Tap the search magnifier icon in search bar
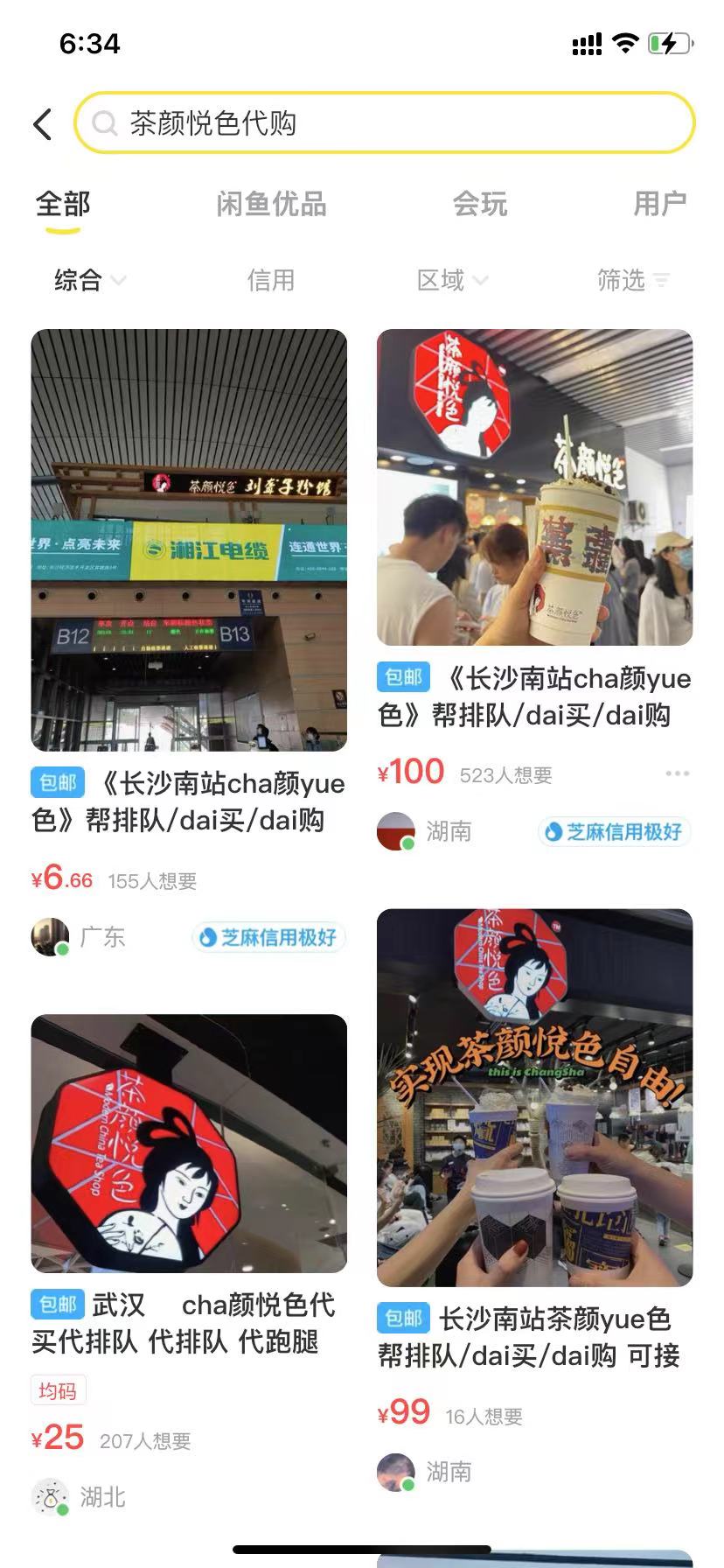 click(106, 123)
